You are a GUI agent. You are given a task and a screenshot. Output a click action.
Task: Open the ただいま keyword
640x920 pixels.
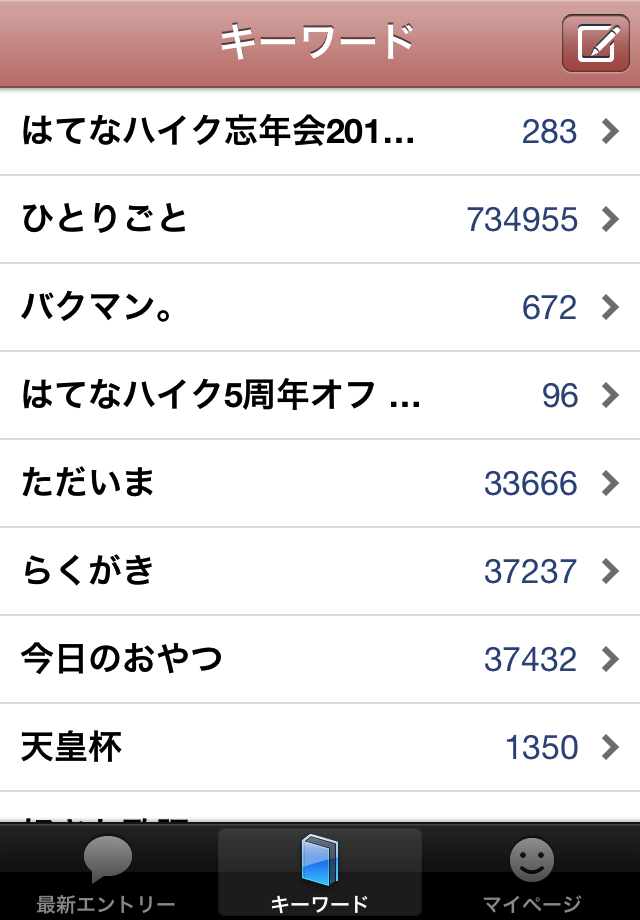(x=320, y=483)
